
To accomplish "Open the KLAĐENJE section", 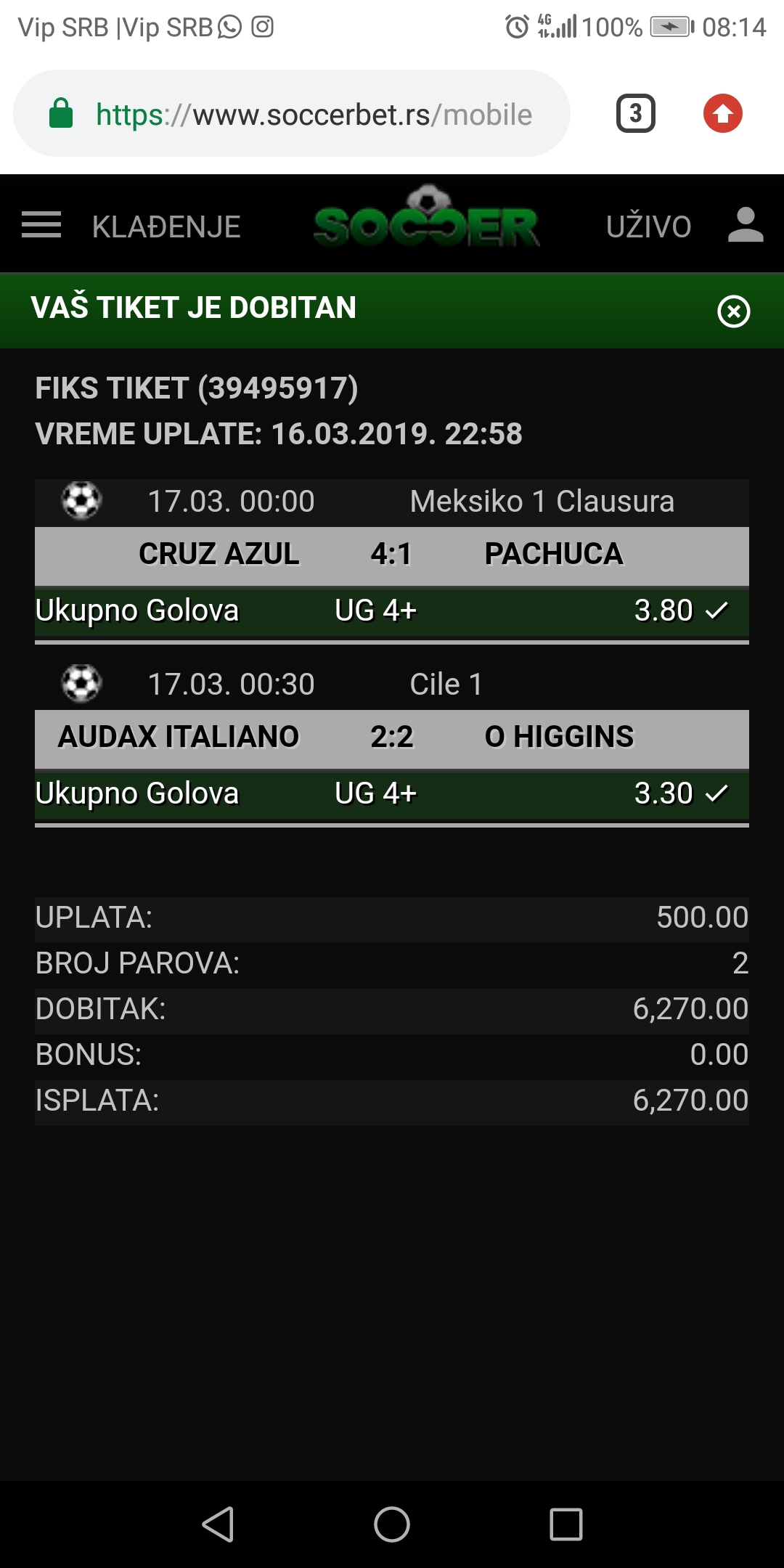I will (166, 227).
